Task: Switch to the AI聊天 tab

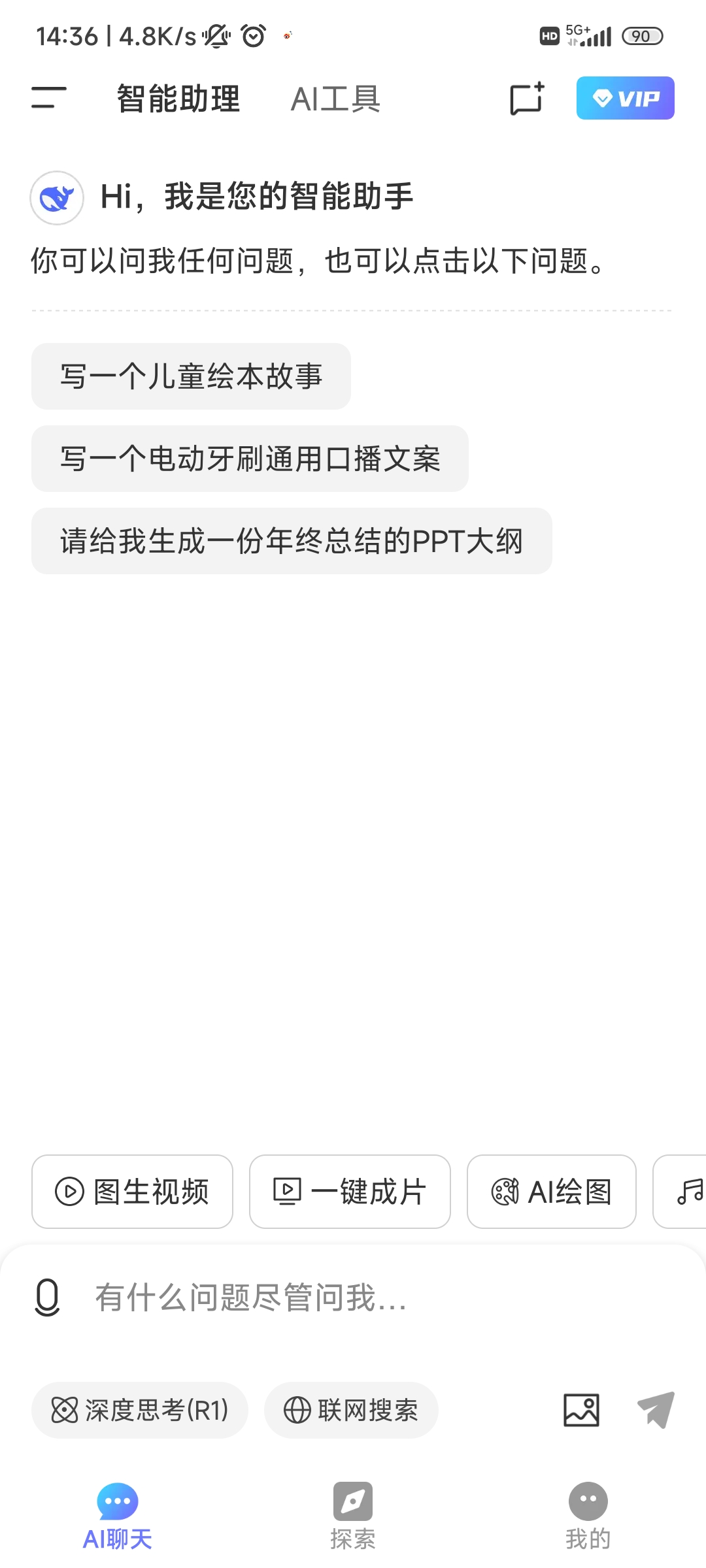Action: coord(118,1516)
